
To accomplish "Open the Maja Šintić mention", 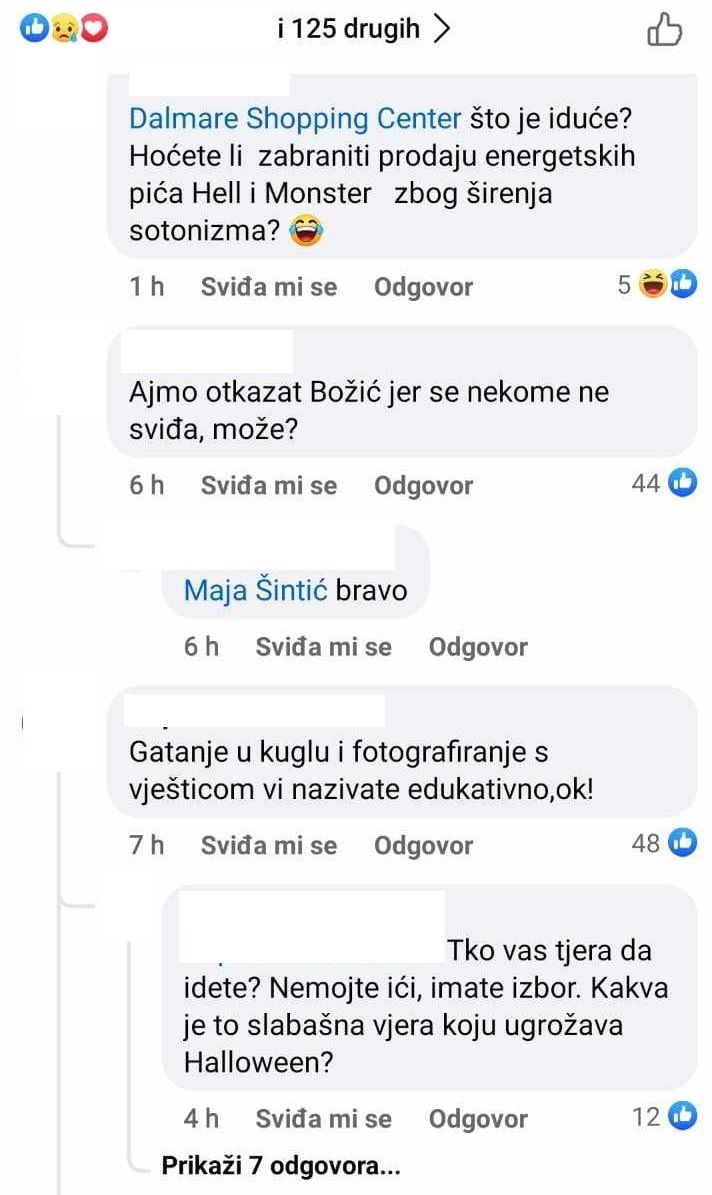I will [255, 590].
